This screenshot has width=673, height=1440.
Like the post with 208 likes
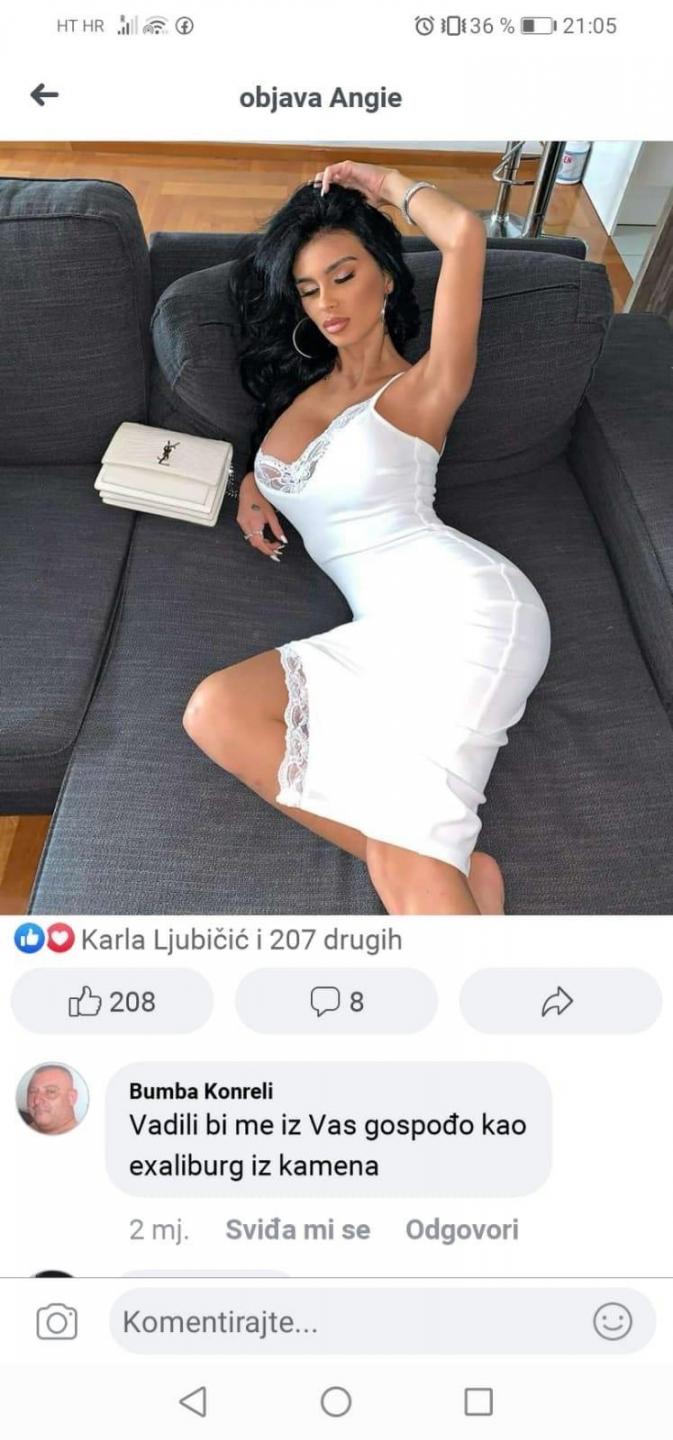pyautogui.click(x=112, y=1001)
